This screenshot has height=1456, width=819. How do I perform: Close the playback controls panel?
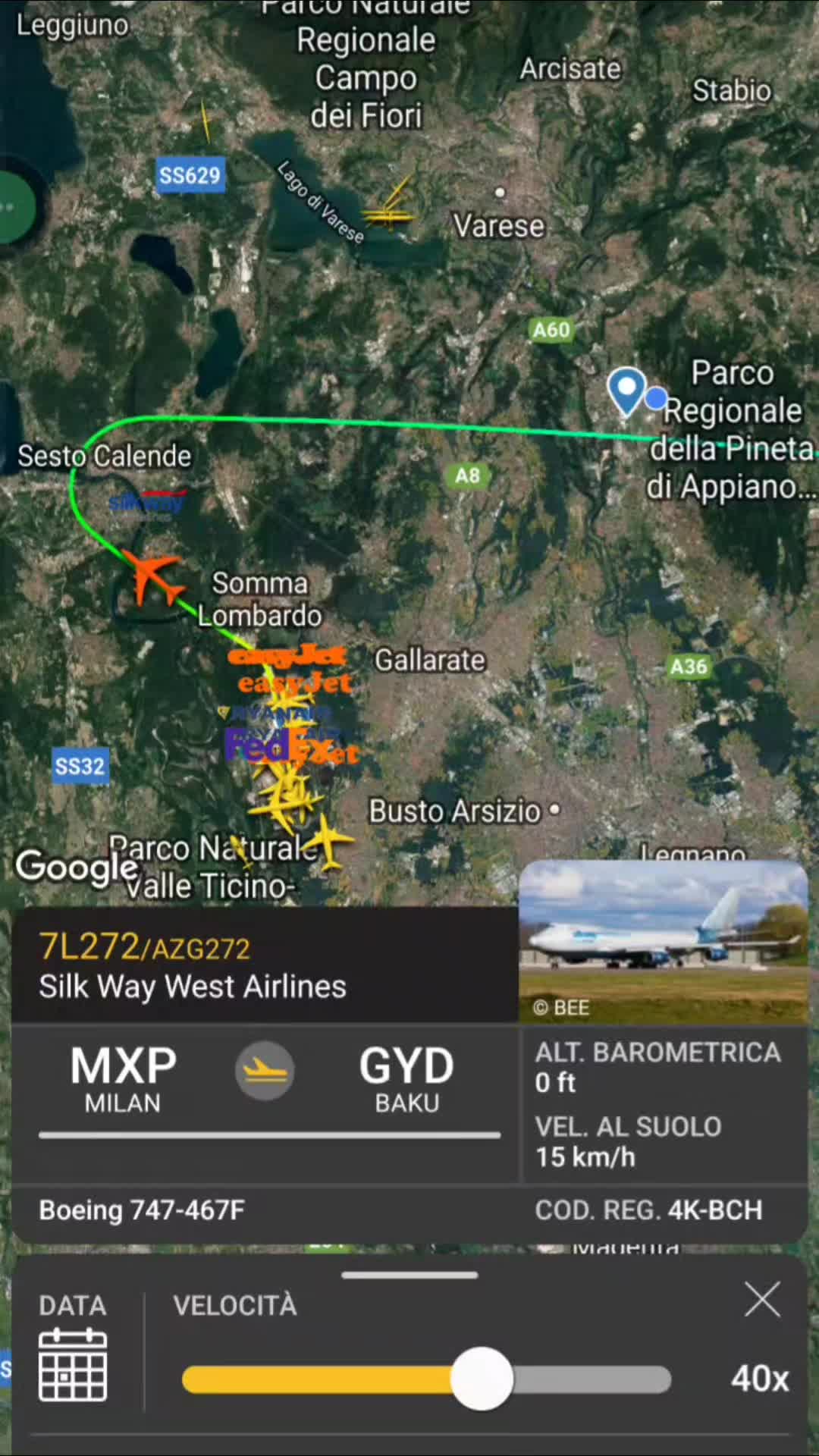coord(762,1300)
